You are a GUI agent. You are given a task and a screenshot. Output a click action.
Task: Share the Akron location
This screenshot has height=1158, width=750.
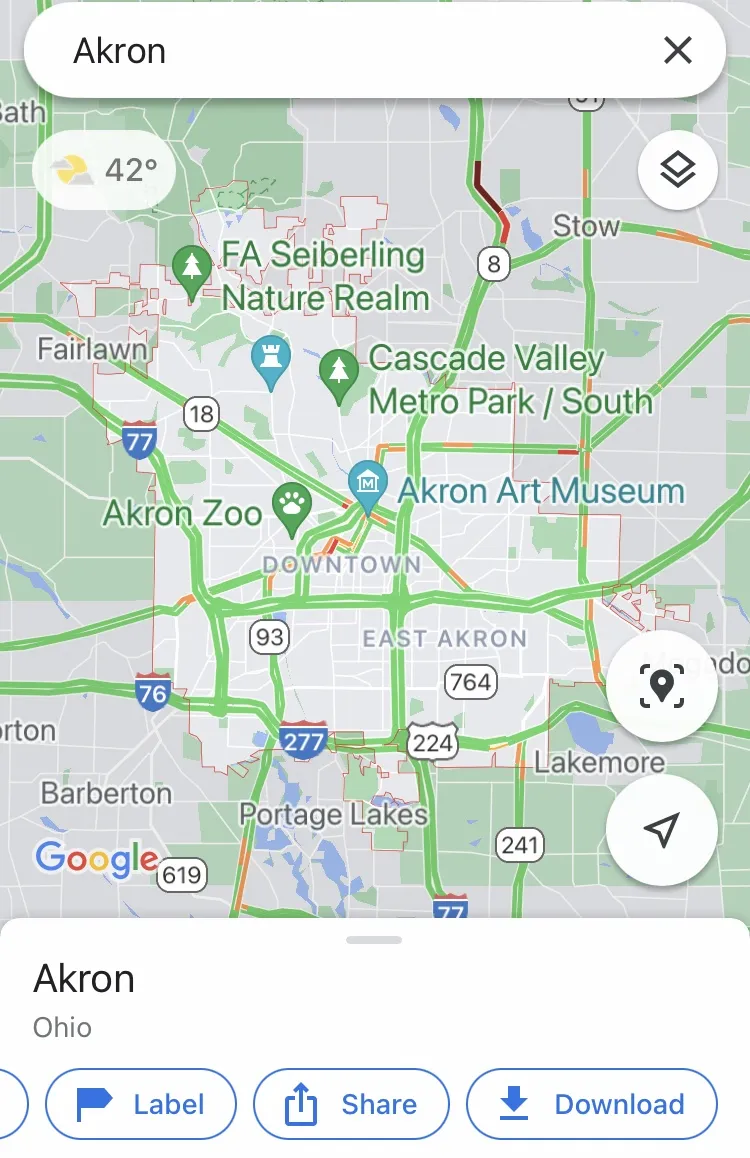coord(351,1104)
